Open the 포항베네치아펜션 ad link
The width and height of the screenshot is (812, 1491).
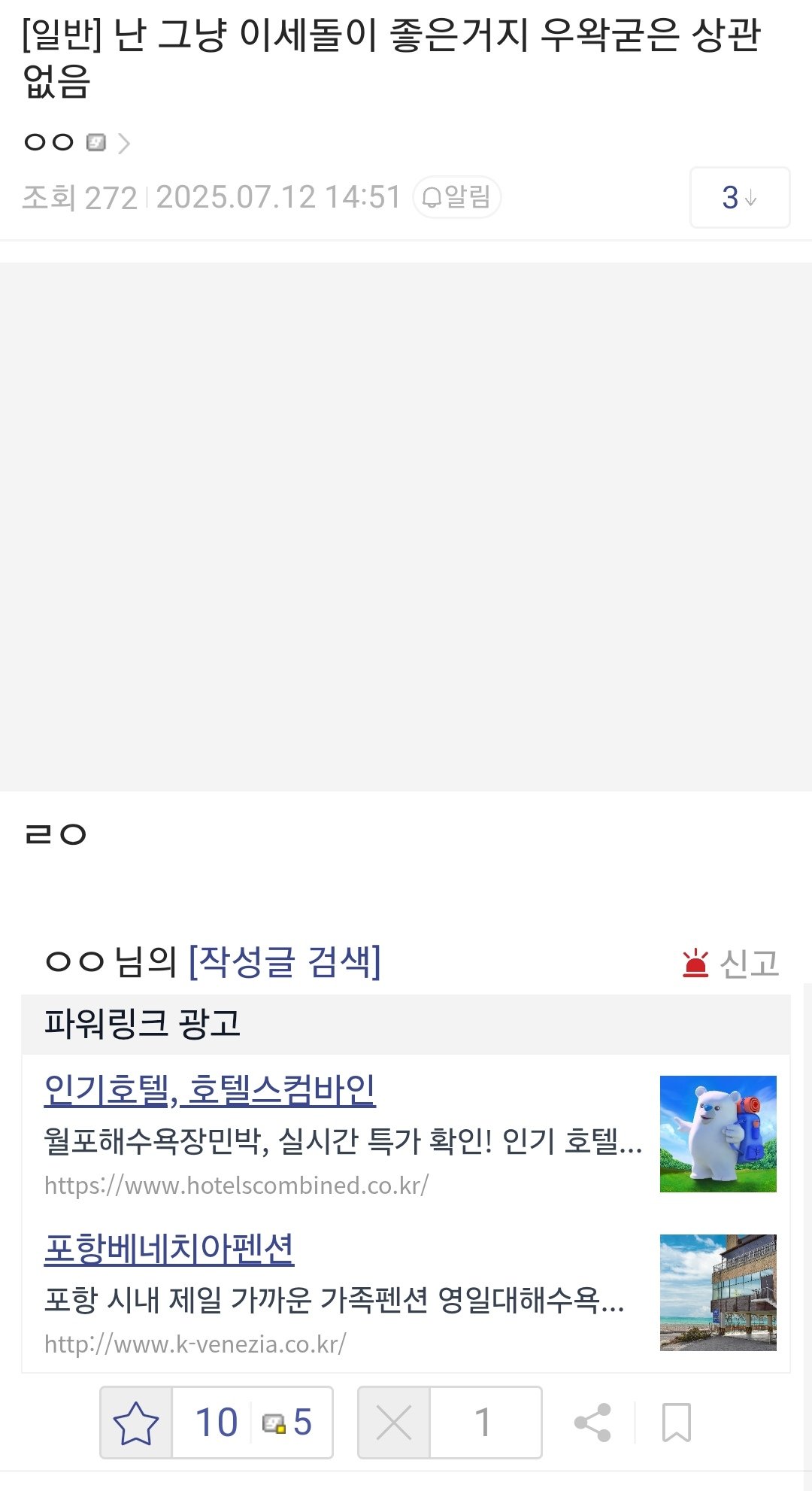tap(169, 1249)
